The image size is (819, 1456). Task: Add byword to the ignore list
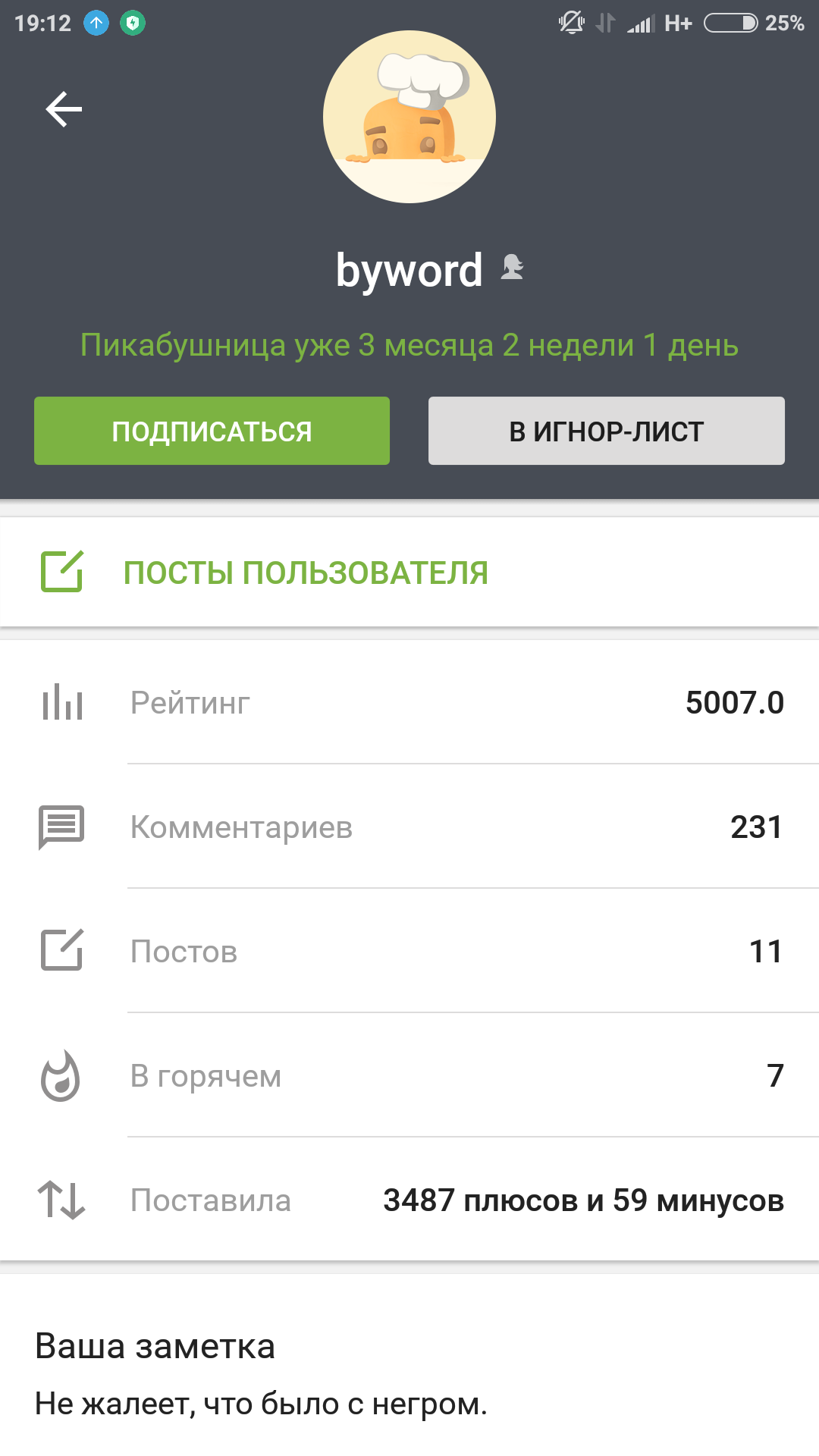pyautogui.click(x=606, y=431)
